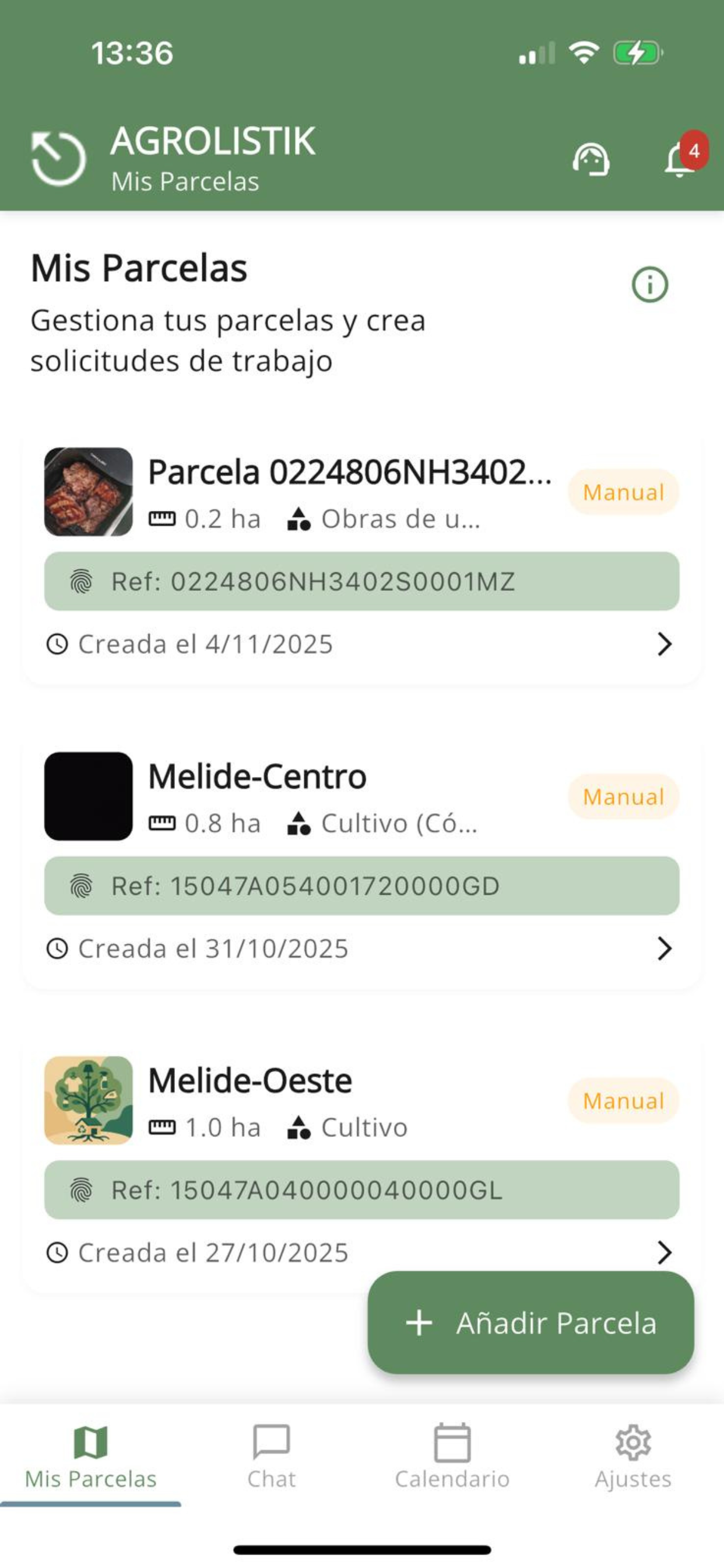The height and width of the screenshot is (1568, 724).
Task: Open the support headset icon
Action: [x=590, y=159]
